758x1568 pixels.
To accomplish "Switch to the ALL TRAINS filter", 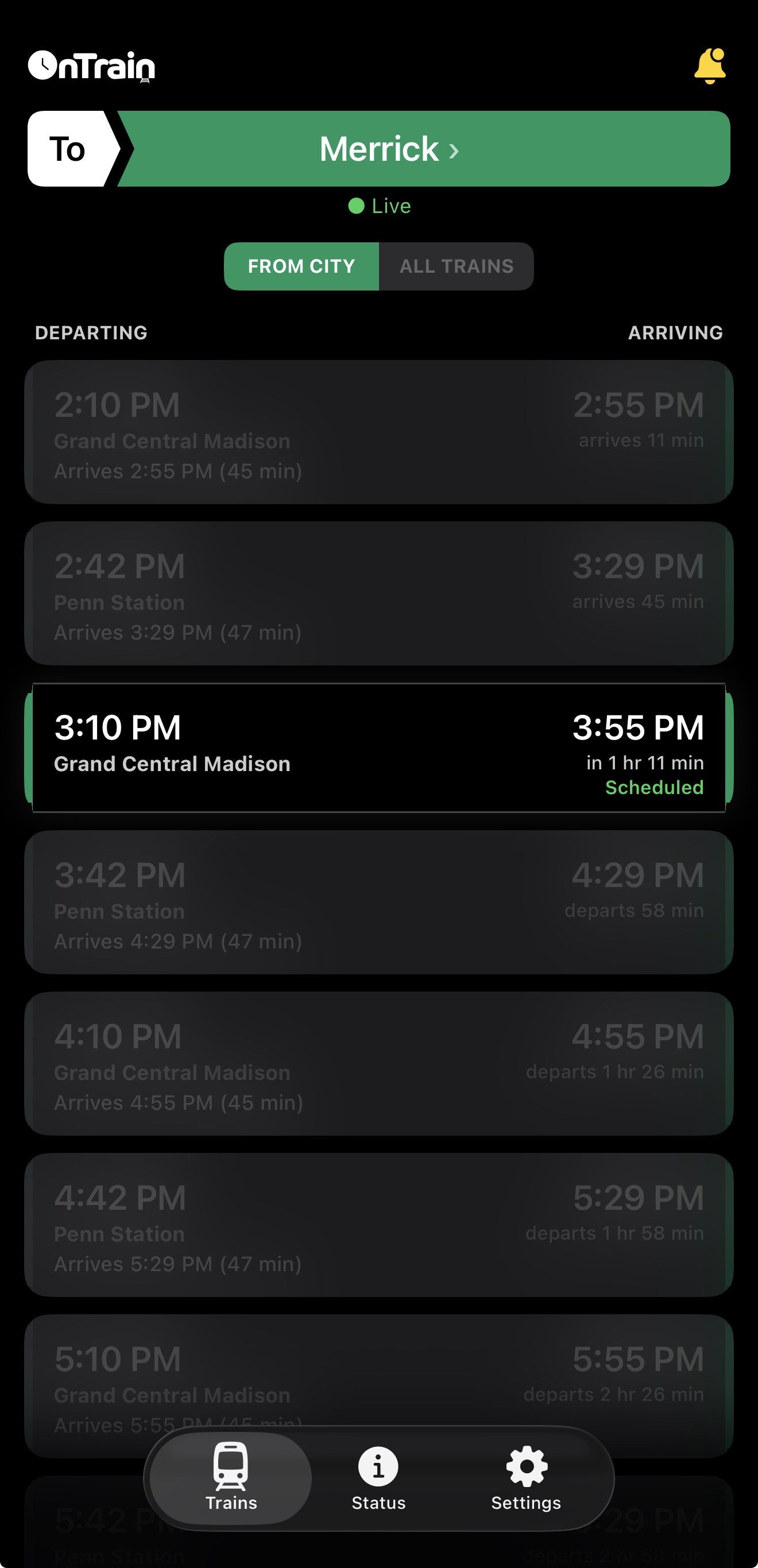I will pyautogui.click(x=456, y=266).
